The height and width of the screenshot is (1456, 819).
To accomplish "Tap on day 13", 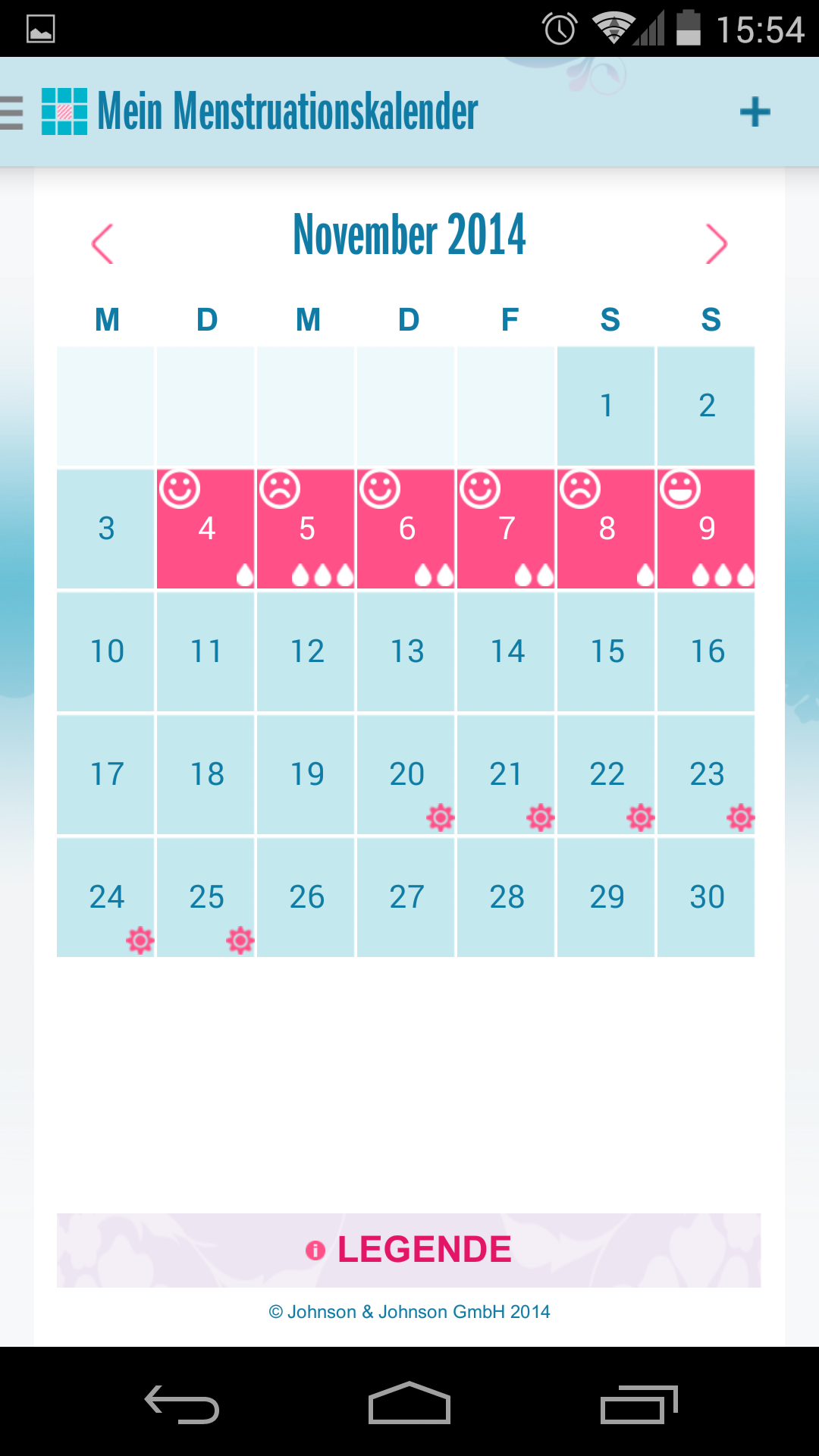I will pyautogui.click(x=406, y=651).
